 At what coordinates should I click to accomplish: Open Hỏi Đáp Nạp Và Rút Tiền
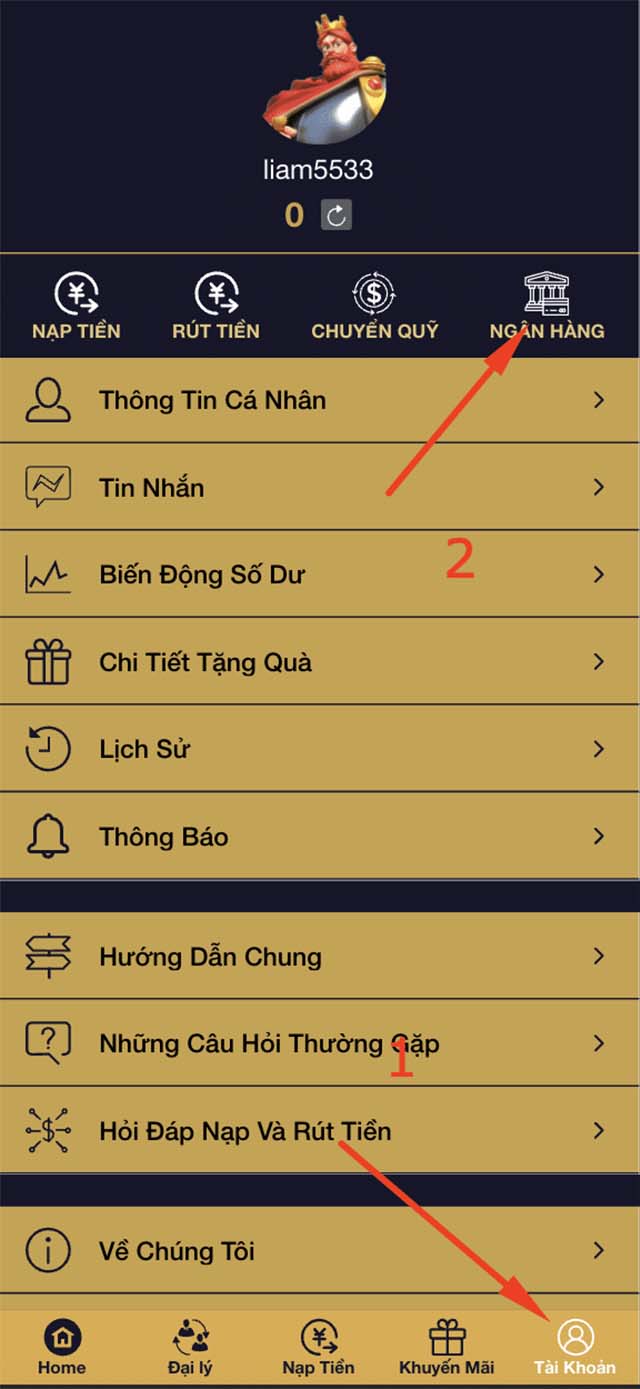tap(318, 1131)
